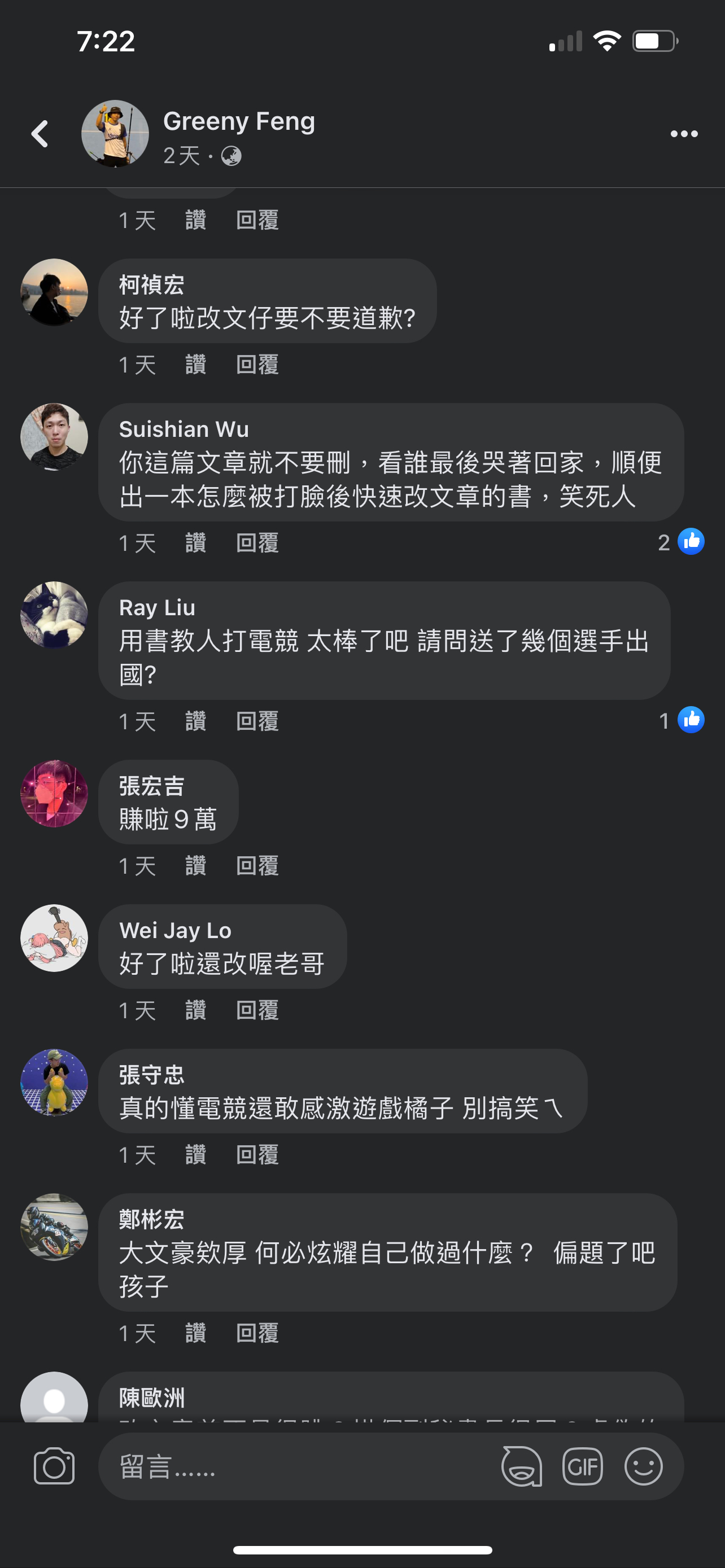Open the emoji smiley picker
Image resolution: width=725 pixels, height=1568 pixels.
tap(643, 1466)
